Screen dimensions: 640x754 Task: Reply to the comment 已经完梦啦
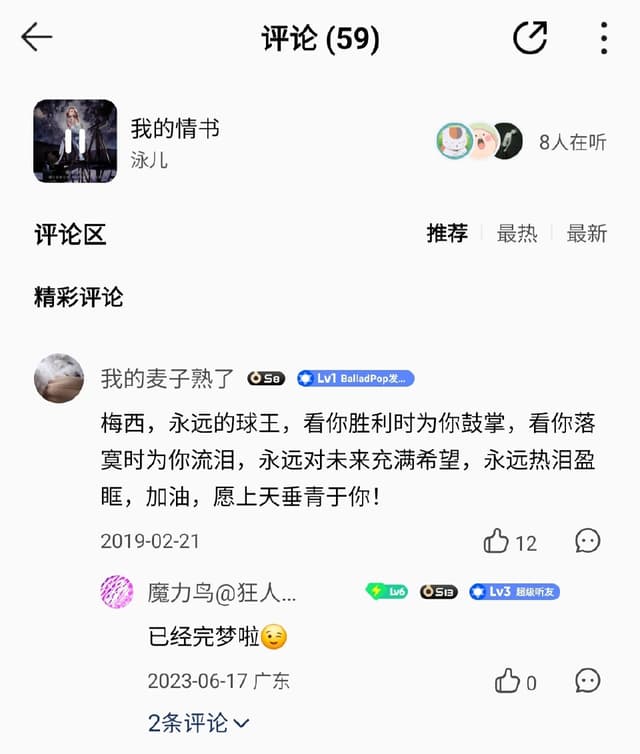click(x=588, y=681)
